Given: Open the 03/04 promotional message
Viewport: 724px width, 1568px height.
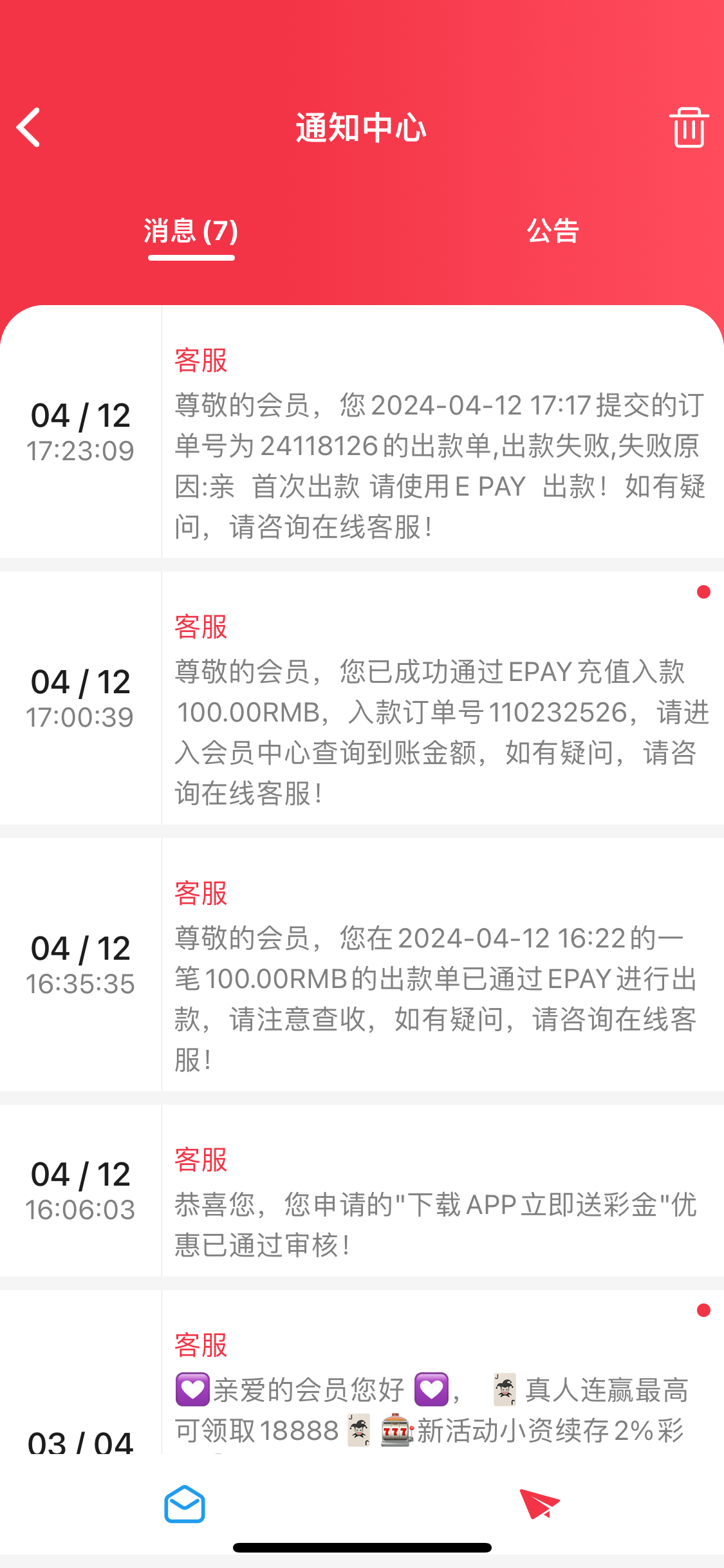Looking at the screenshot, I should [x=440, y=1390].
